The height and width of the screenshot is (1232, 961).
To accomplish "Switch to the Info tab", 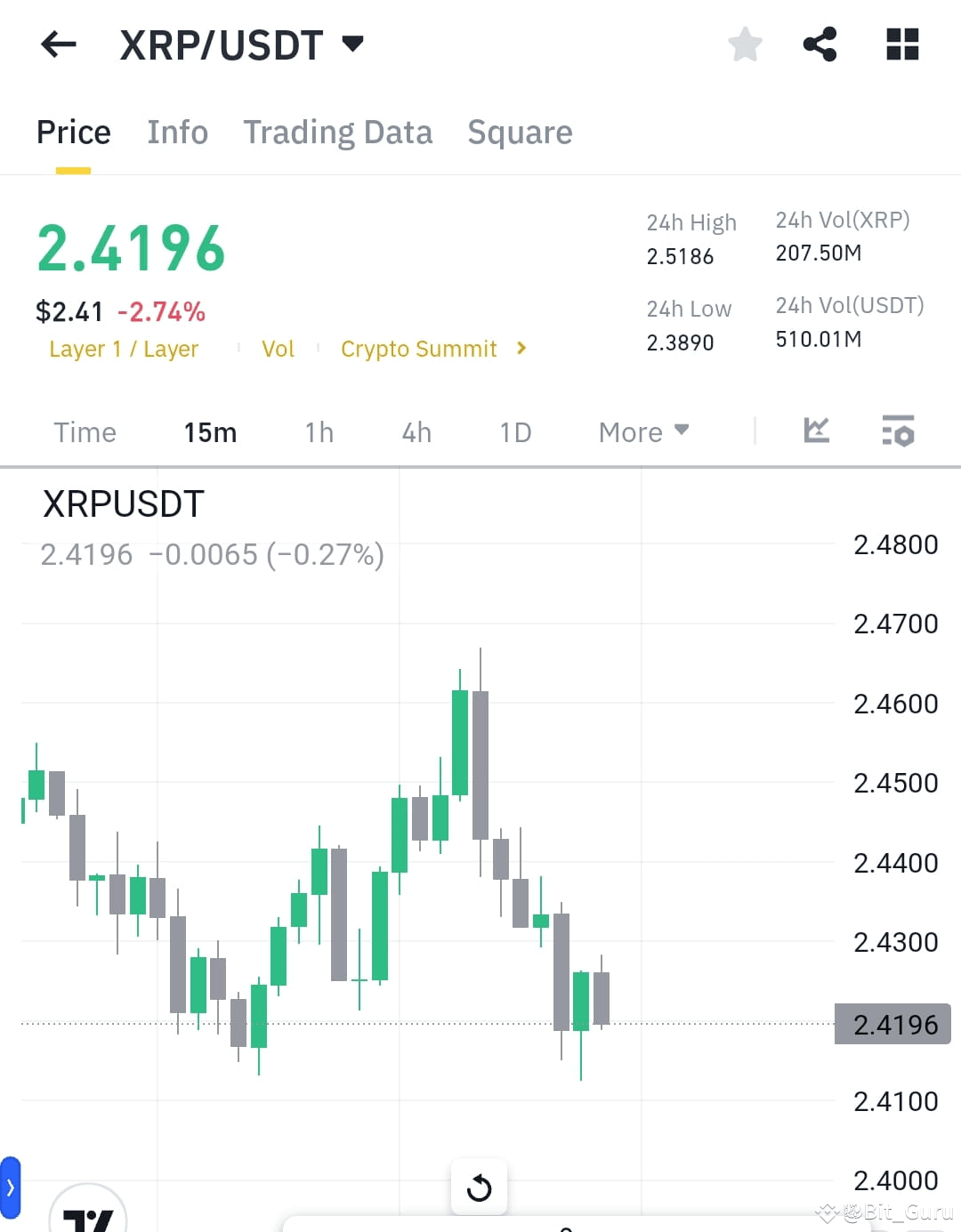I will (x=177, y=132).
